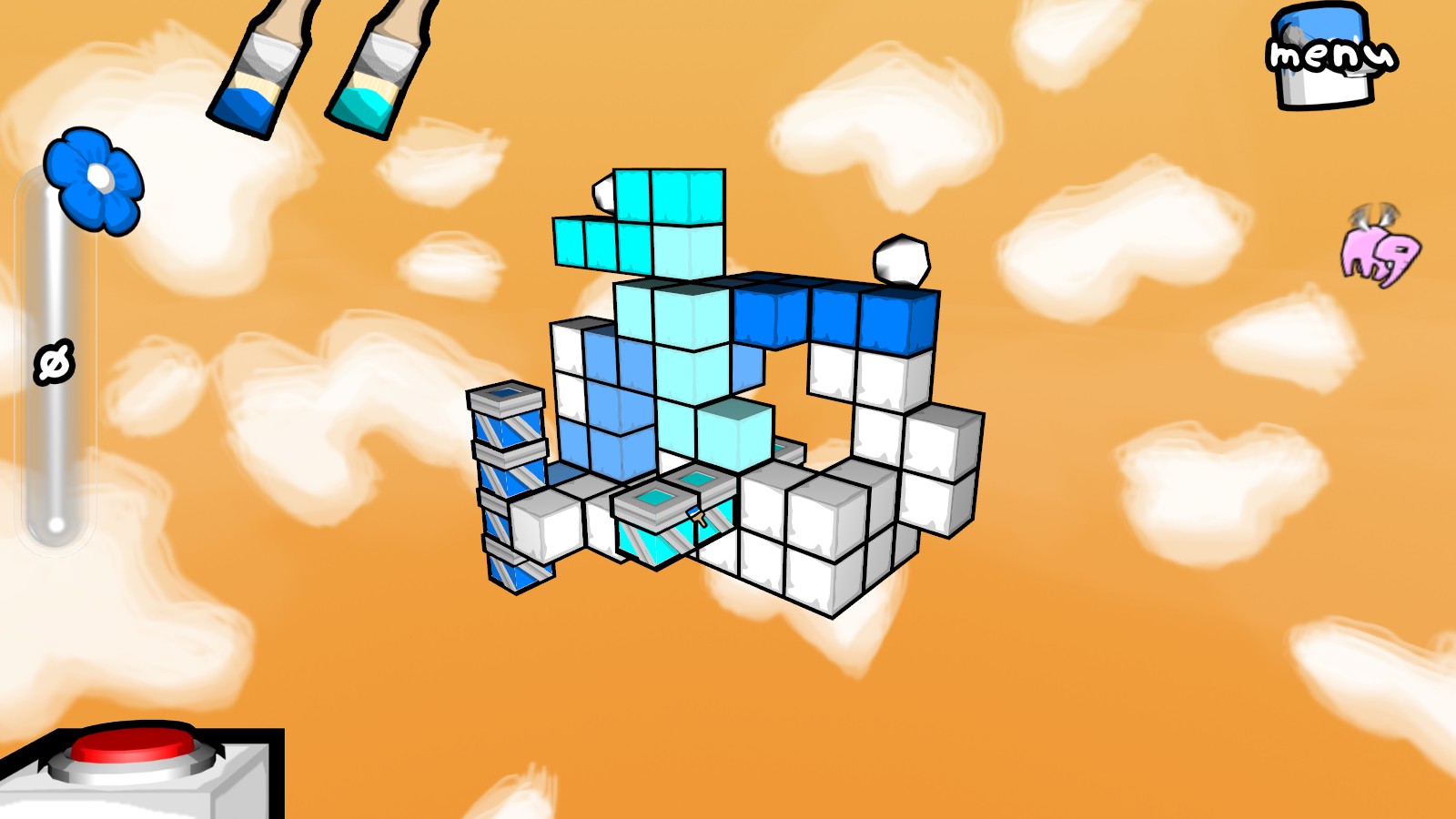This screenshot has width=1456, height=819.
Task: Tap the blue flower slider handle
Action: coord(95,180)
